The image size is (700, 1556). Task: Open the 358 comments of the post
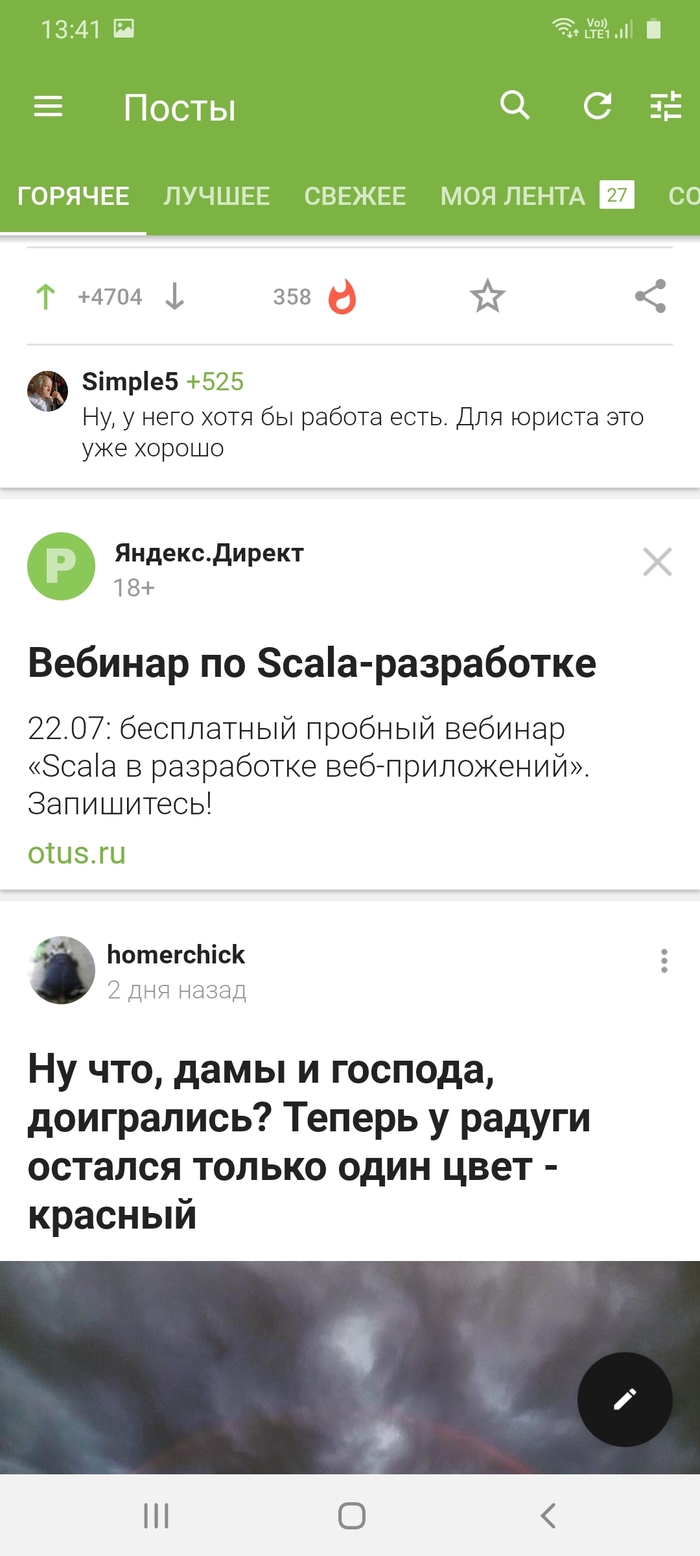click(314, 297)
